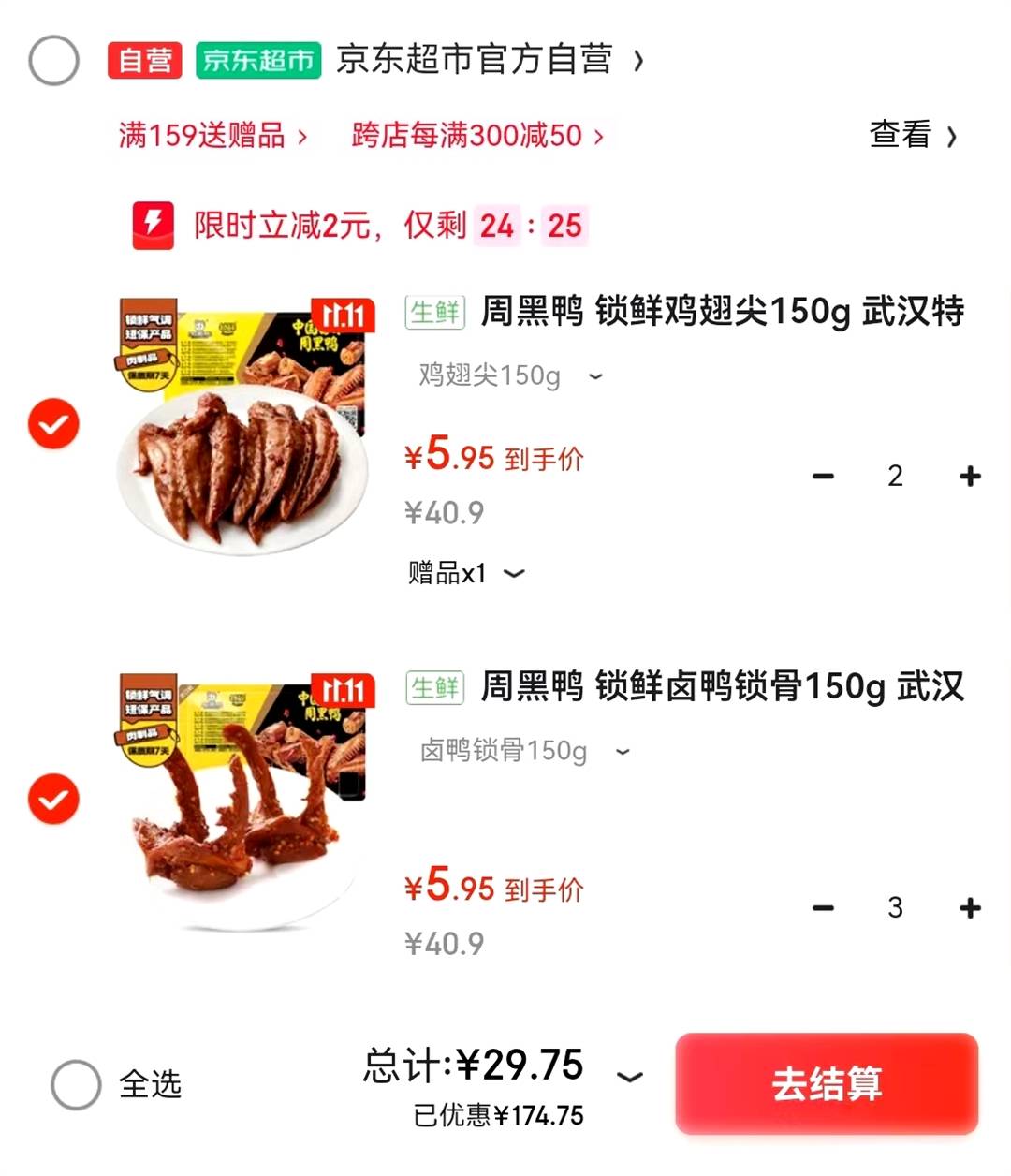Change the 卤鸭锁骨150g specification

point(524,751)
